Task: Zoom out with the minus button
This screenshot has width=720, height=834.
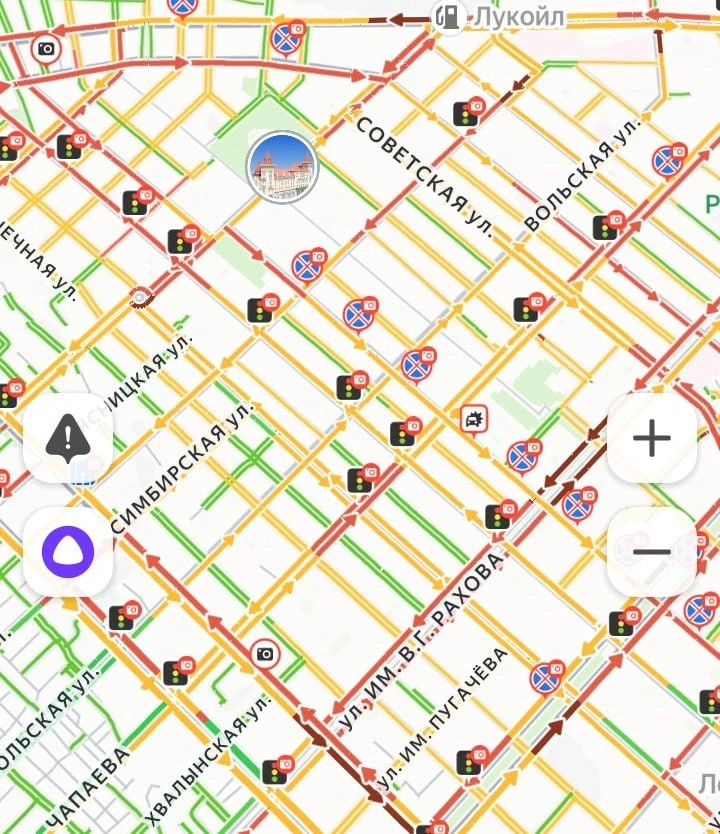Action: [652, 552]
